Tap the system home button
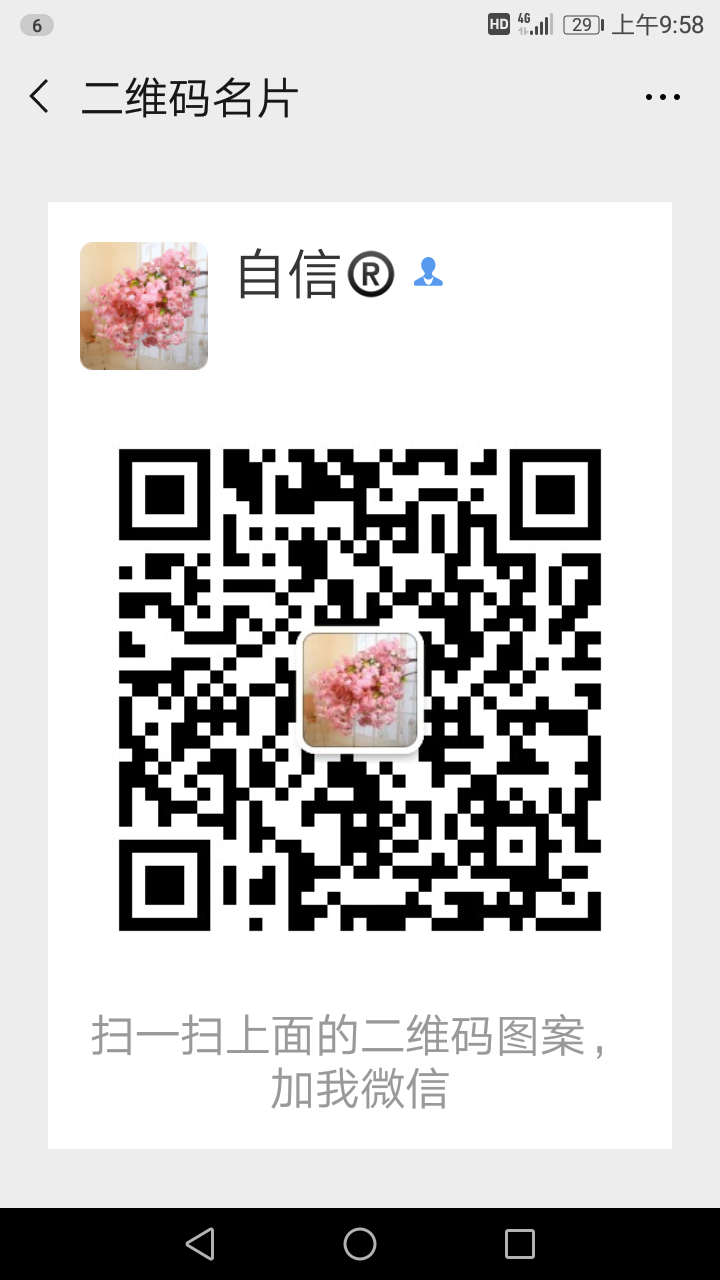The height and width of the screenshot is (1280, 720). [x=360, y=1243]
